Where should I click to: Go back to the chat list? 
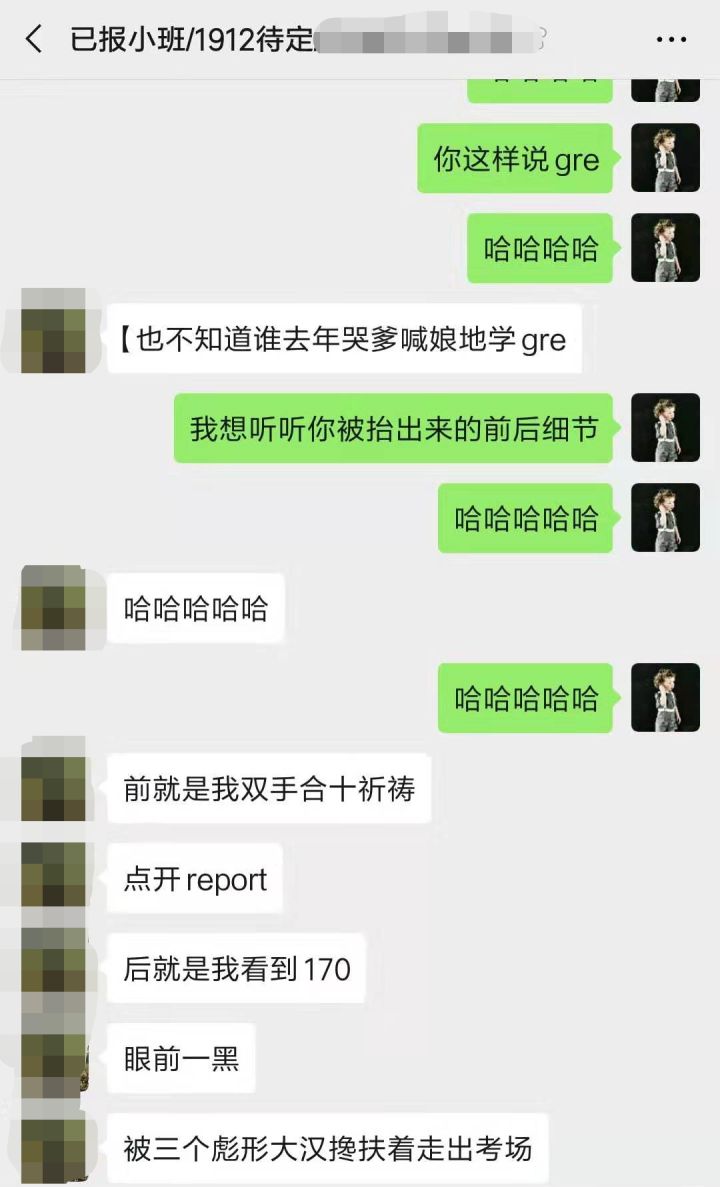(x=34, y=40)
